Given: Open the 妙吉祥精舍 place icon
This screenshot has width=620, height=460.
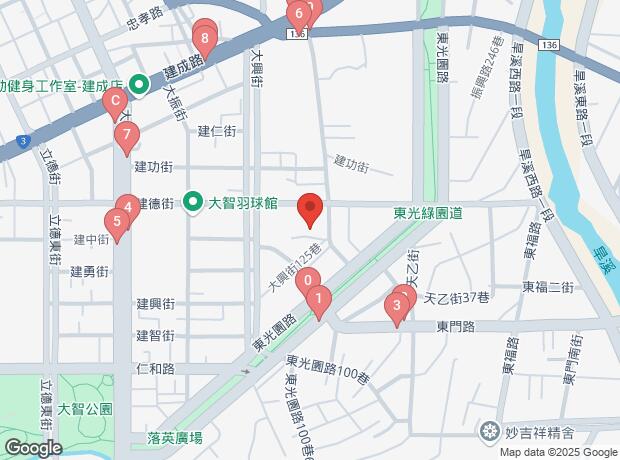Looking at the screenshot, I should tap(489, 432).
